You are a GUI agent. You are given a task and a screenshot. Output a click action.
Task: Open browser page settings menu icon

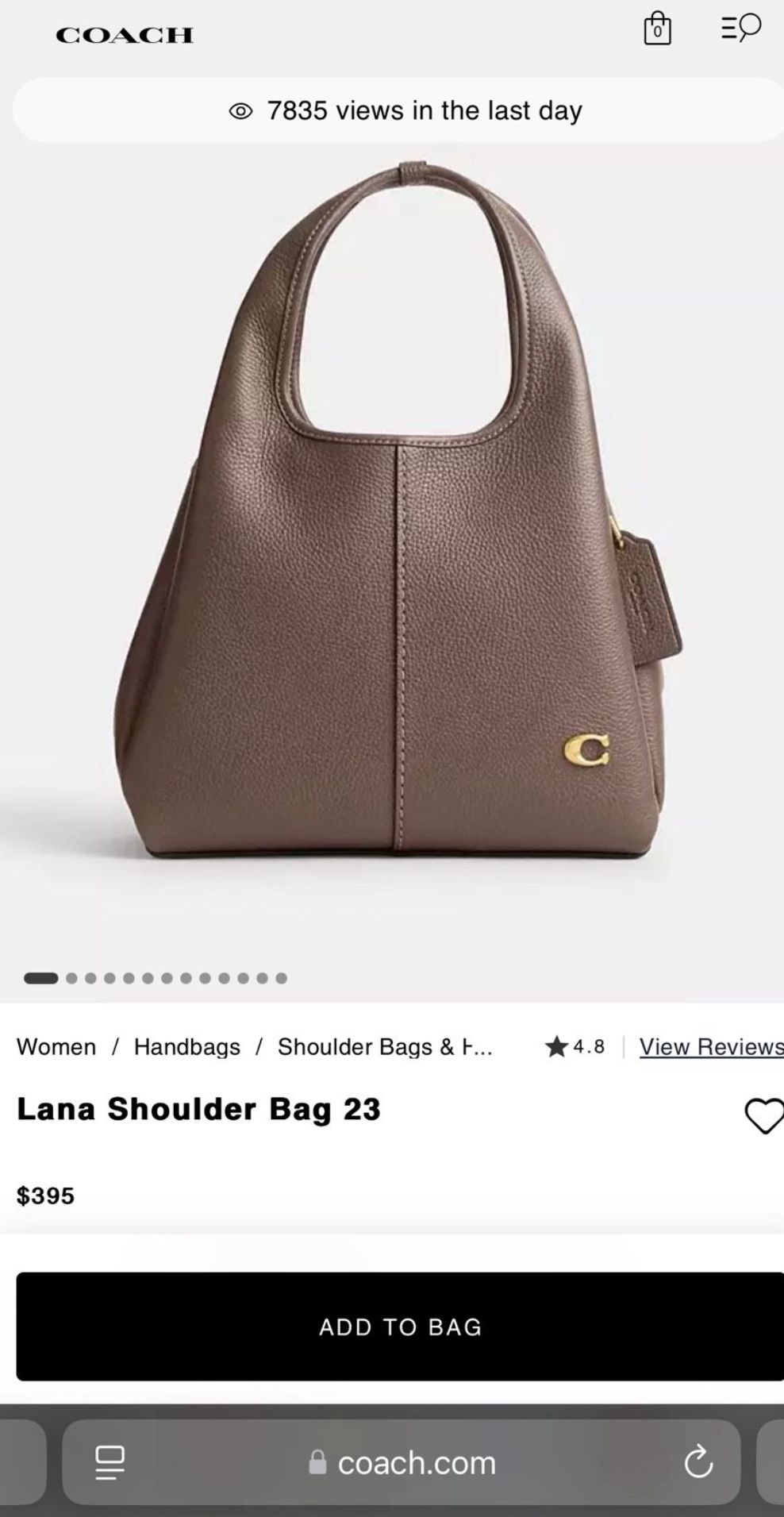point(110,1462)
